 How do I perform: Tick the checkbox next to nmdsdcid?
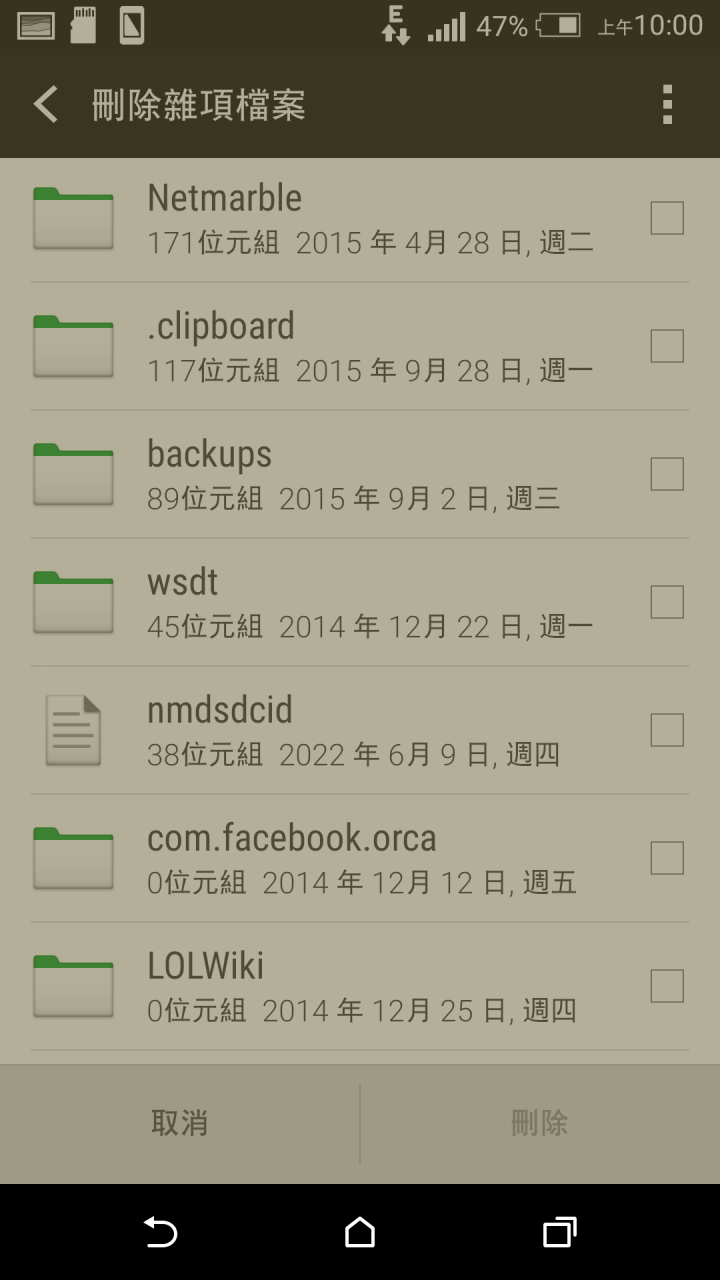(x=666, y=730)
